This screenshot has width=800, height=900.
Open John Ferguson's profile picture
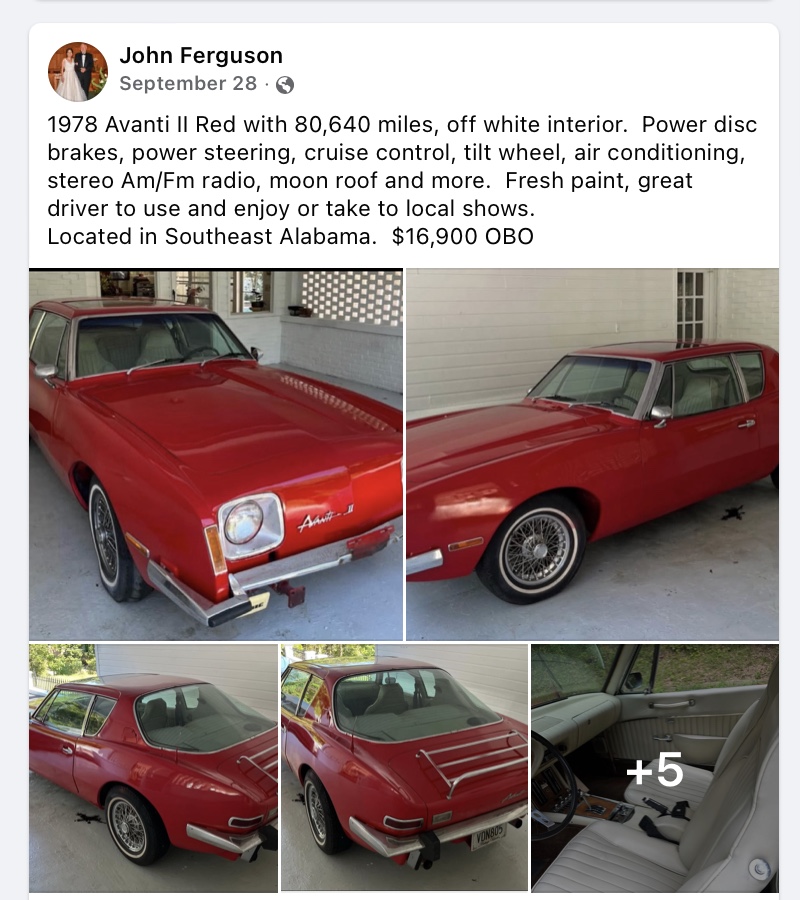click(78, 72)
